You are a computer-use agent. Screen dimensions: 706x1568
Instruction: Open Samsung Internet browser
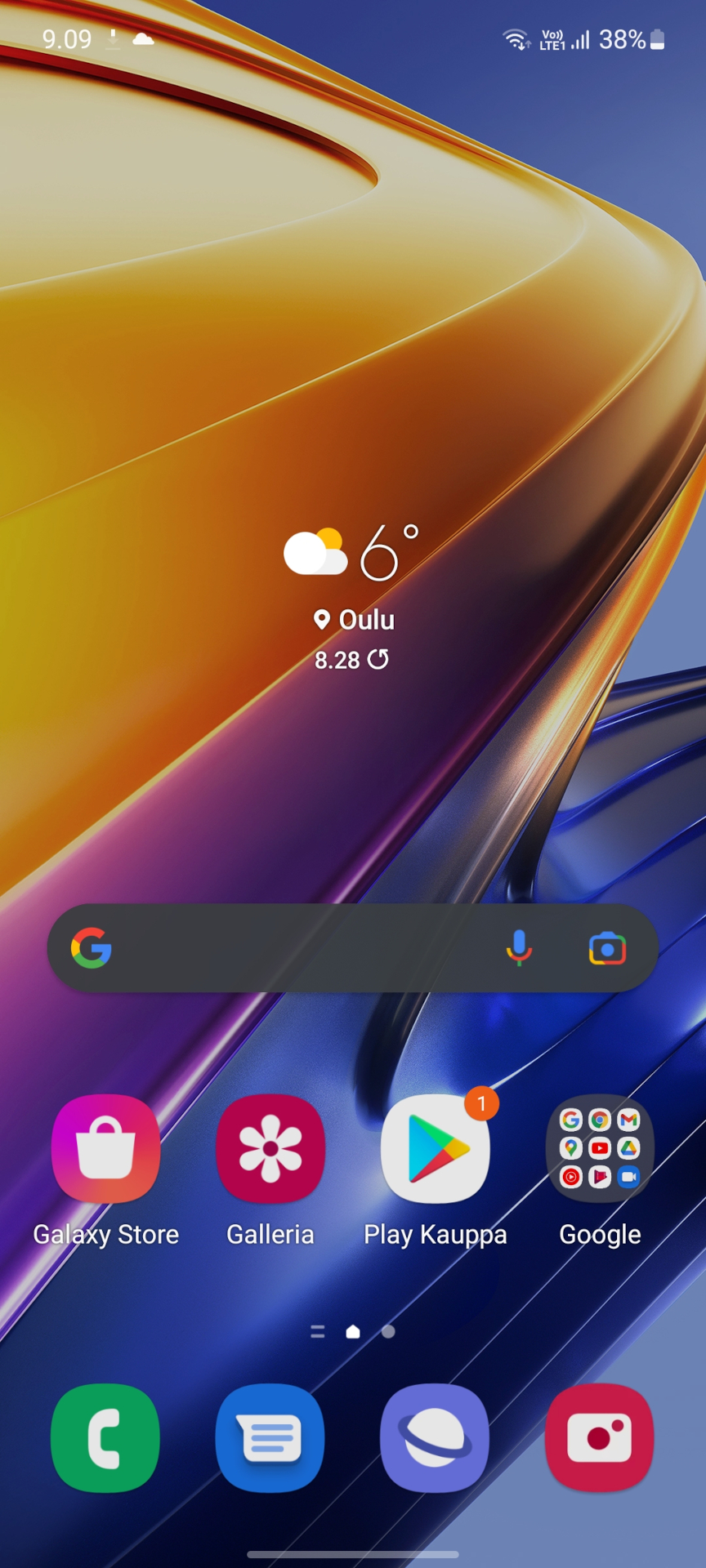[436, 1438]
